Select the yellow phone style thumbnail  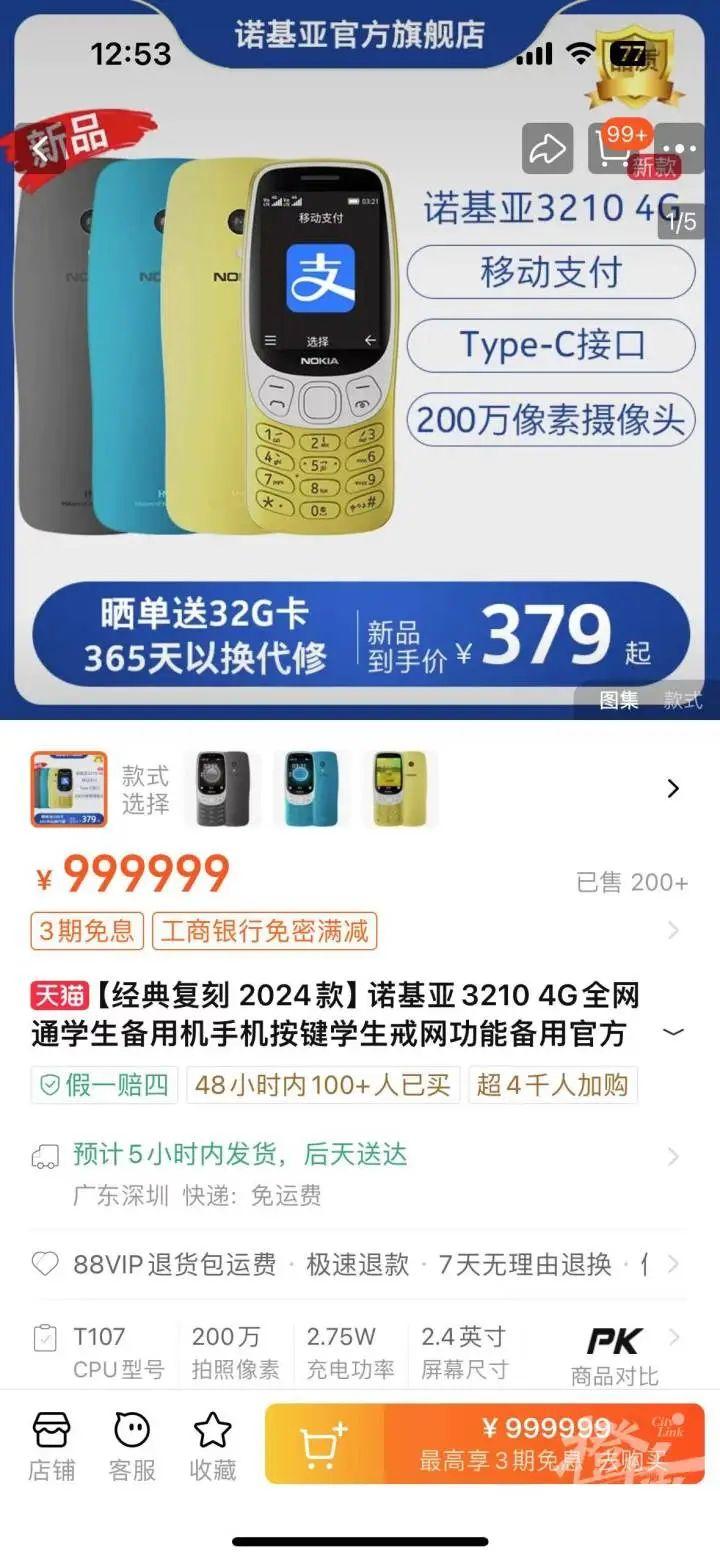pos(399,789)
